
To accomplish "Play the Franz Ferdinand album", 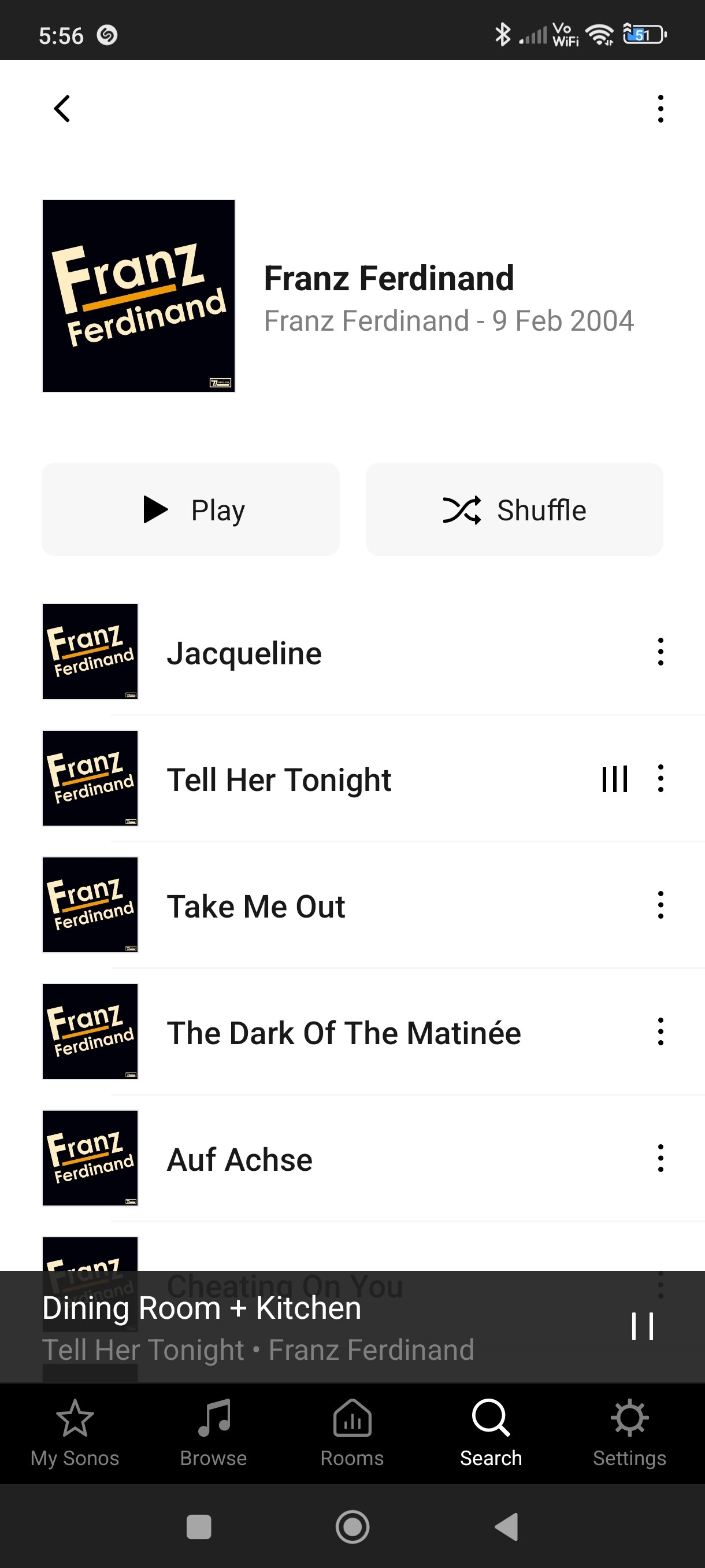I will tap(190, 509).
